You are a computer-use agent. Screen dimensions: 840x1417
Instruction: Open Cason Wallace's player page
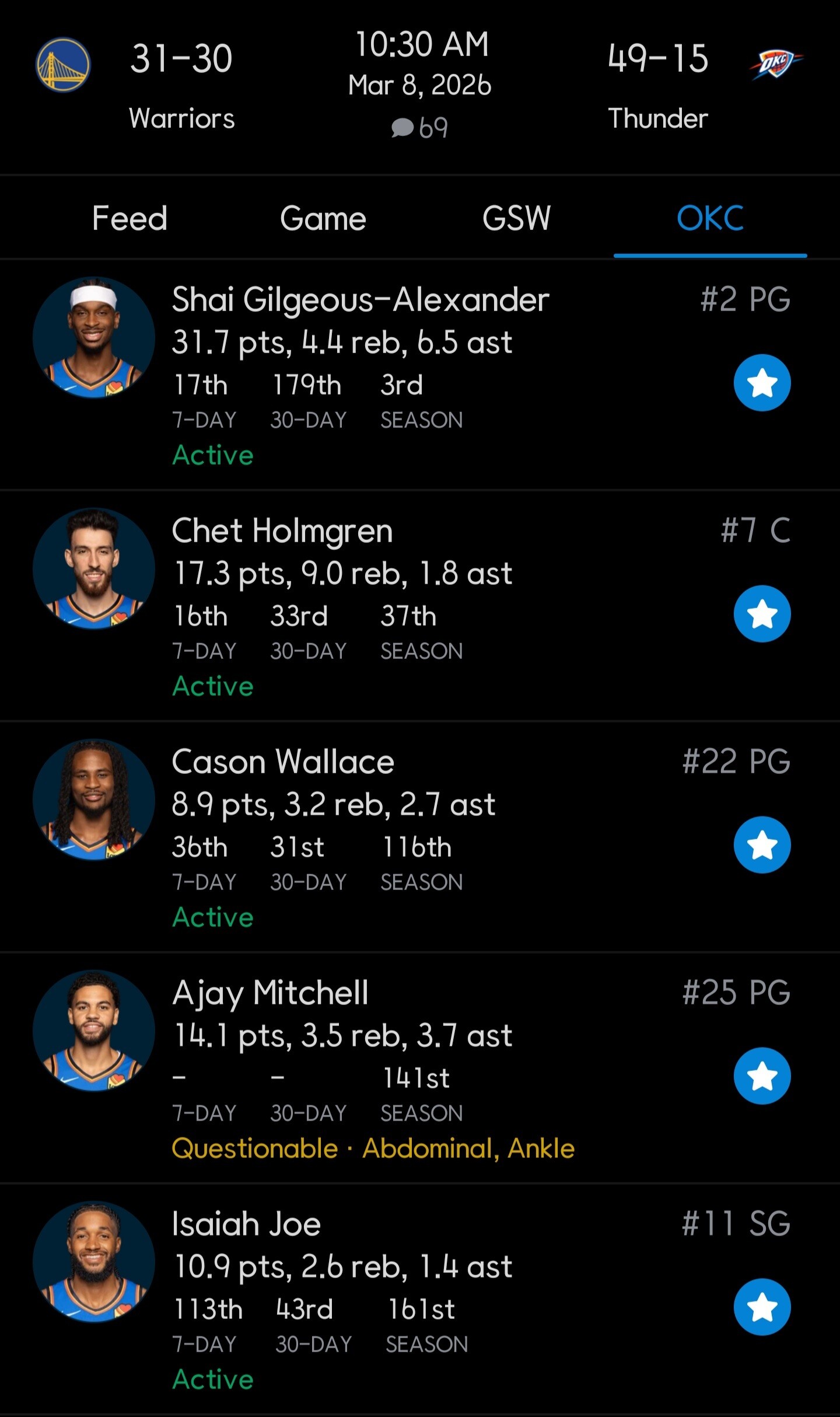pyautogui.click(x=283, y=763)
